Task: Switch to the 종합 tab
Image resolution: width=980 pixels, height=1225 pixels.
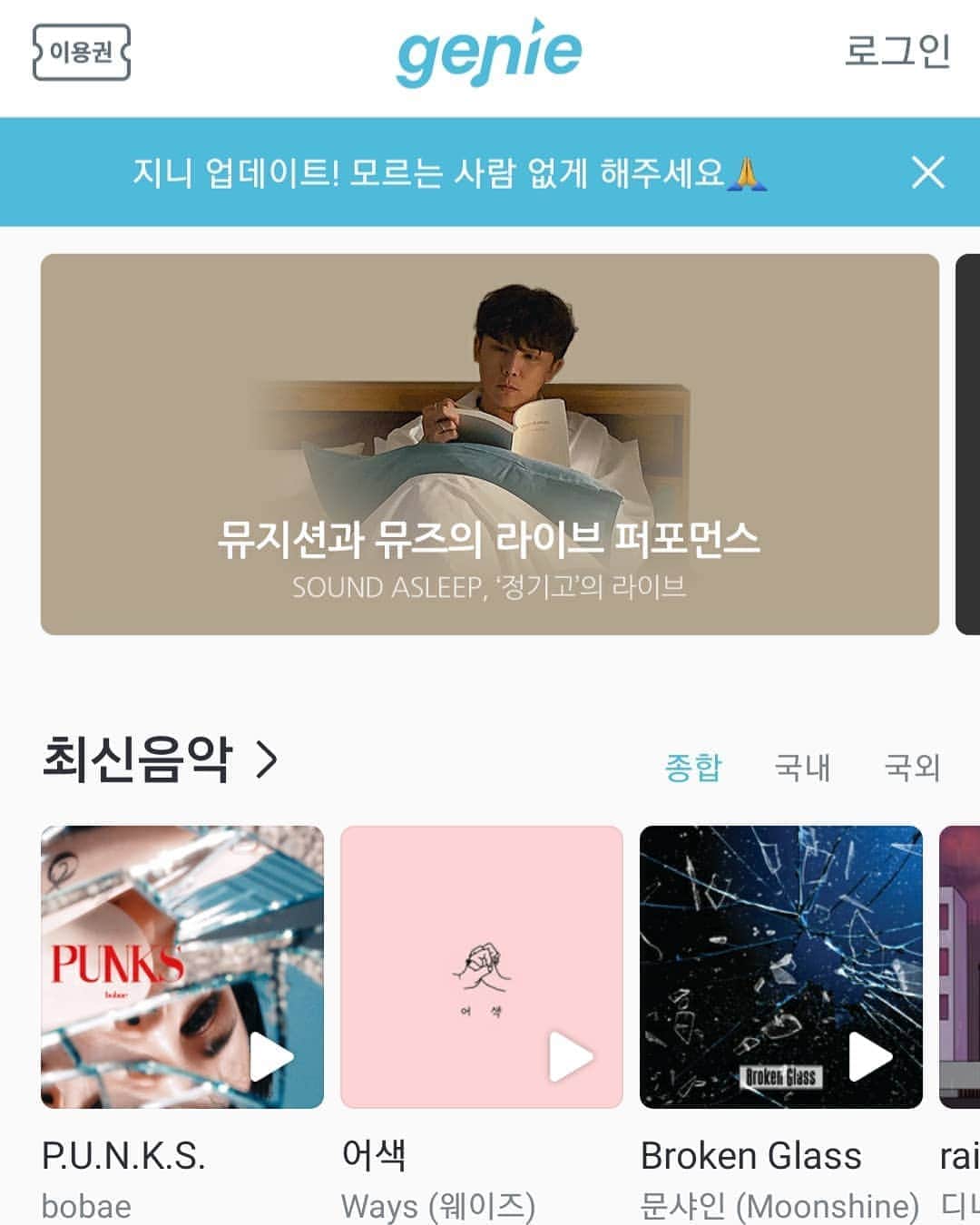Action: click(693, 768)
